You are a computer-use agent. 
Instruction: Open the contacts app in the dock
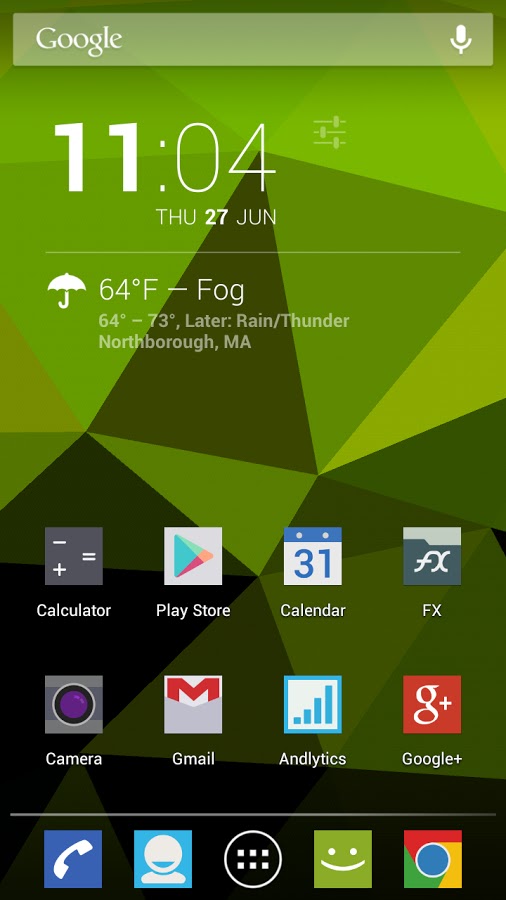tap(163, 859)
